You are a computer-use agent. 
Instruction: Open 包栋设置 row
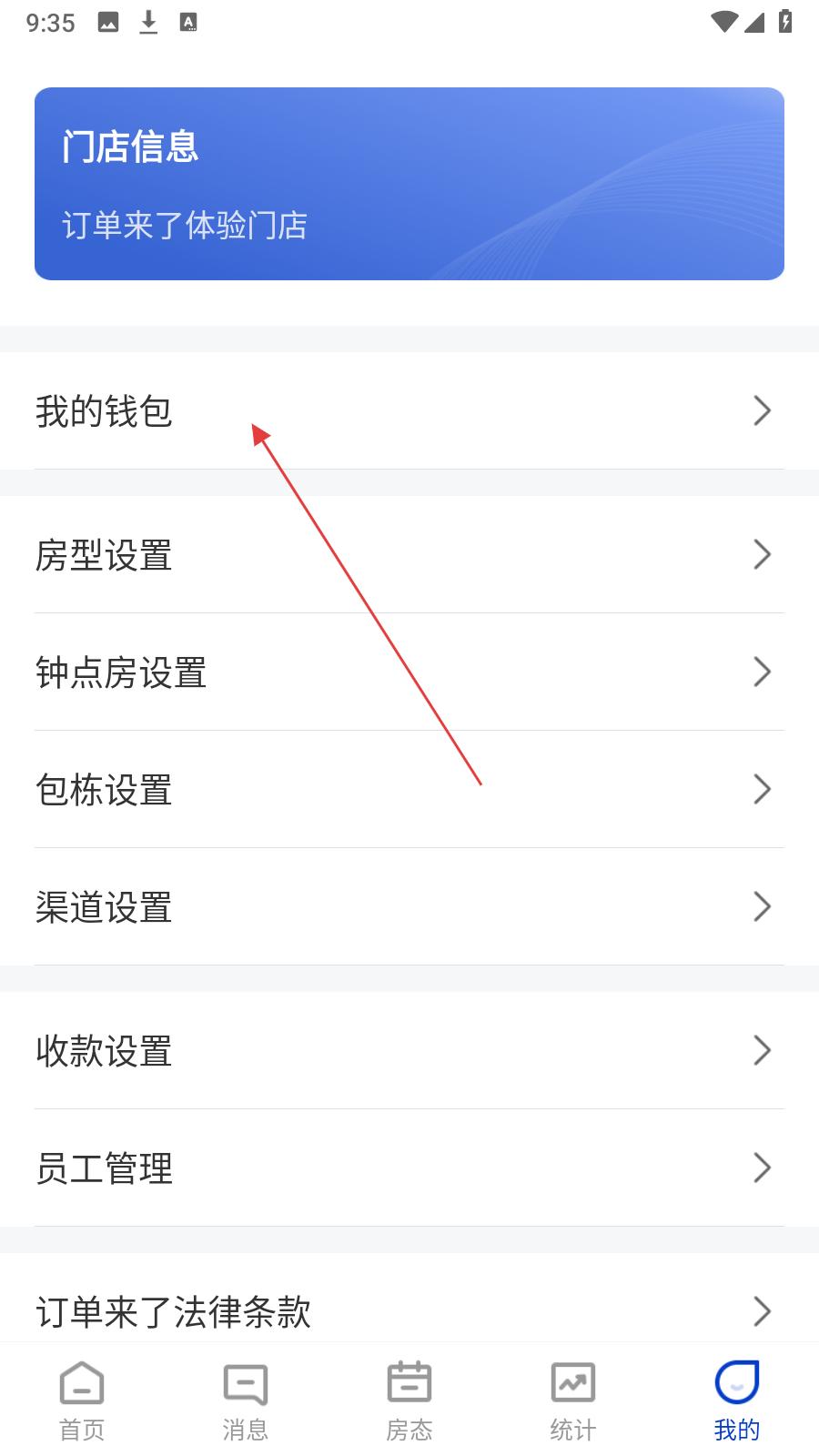409,789
